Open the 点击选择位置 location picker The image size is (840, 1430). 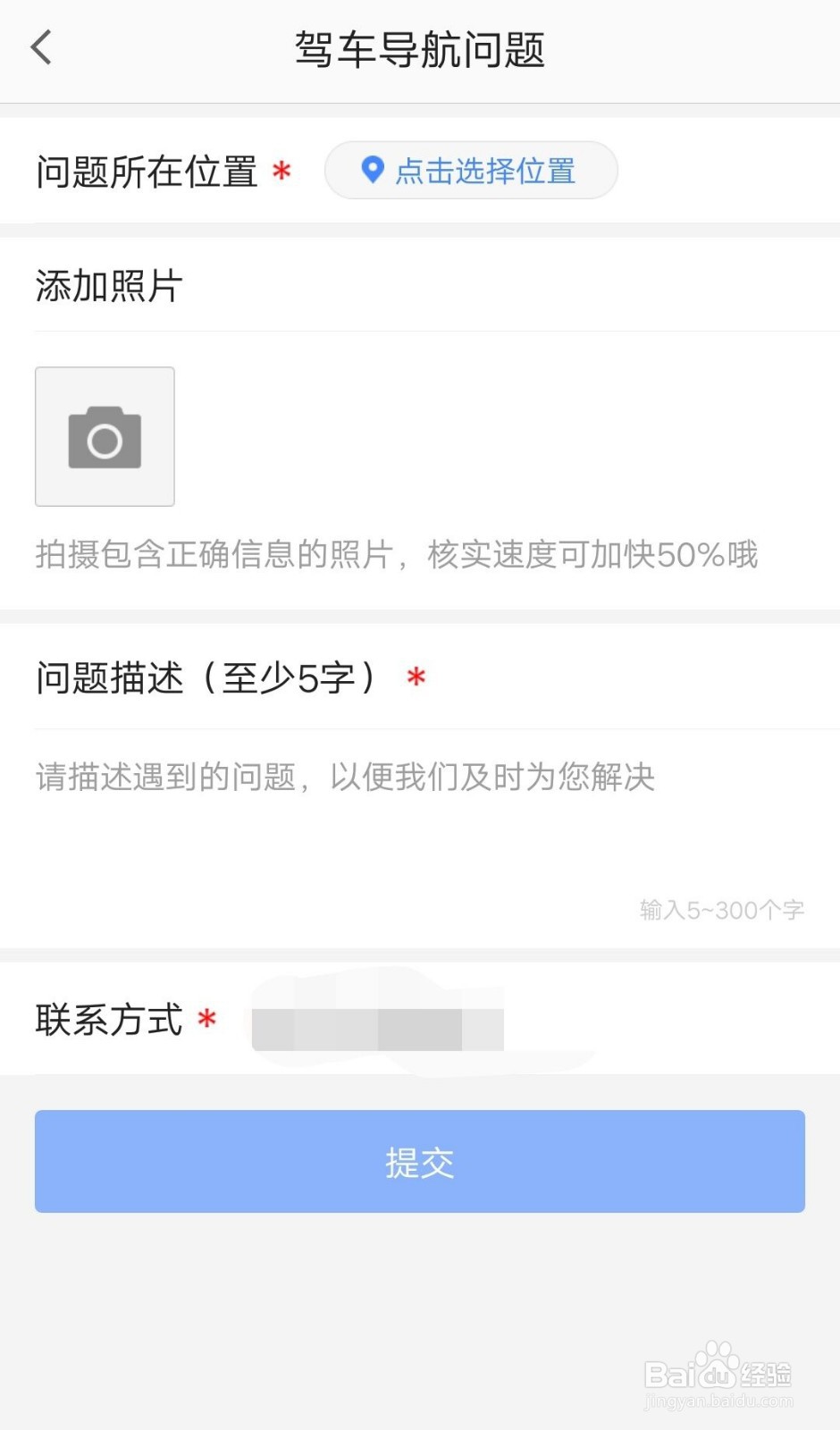click(471, 171)
